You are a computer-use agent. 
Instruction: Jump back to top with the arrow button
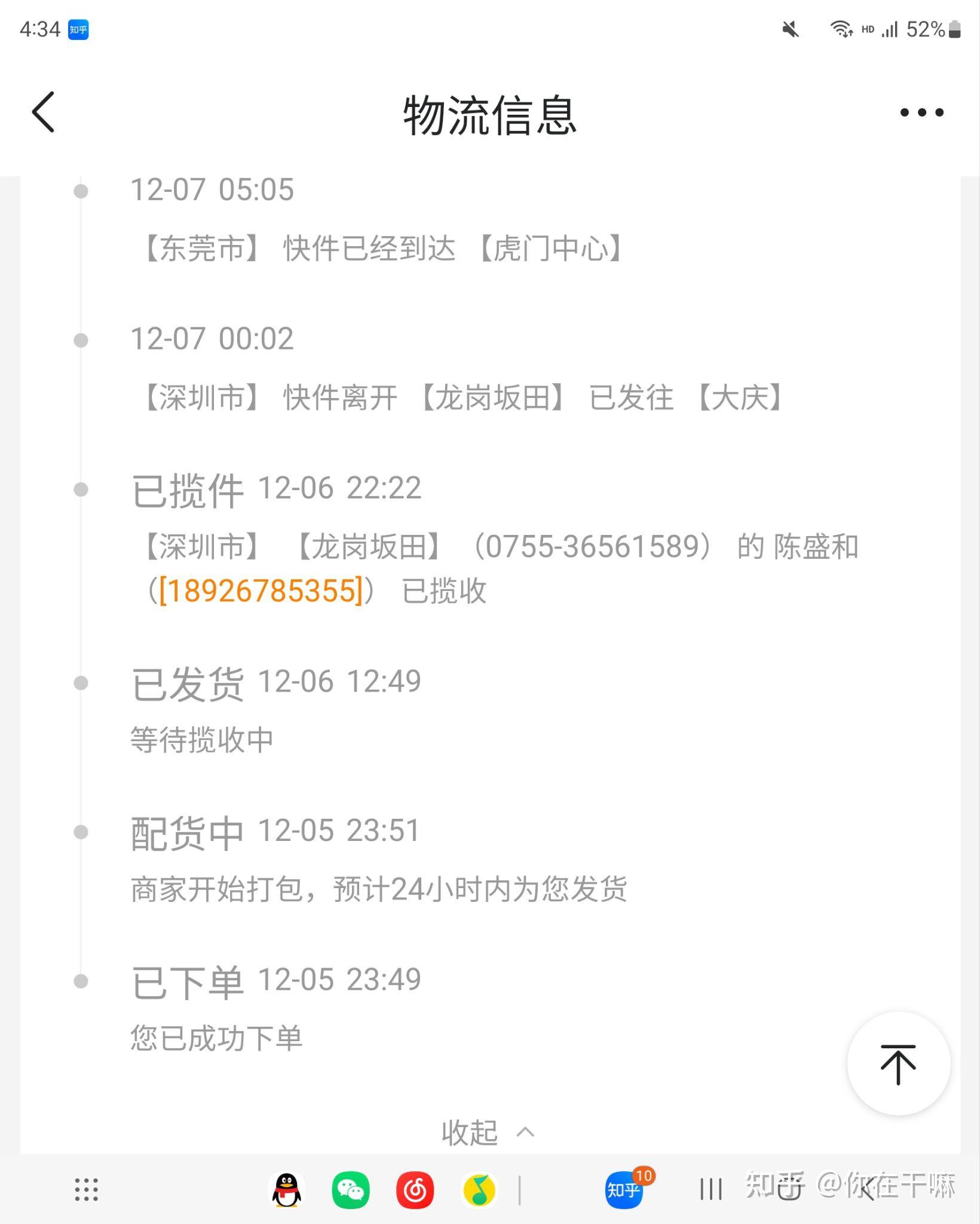click(x=898, y=1064)
